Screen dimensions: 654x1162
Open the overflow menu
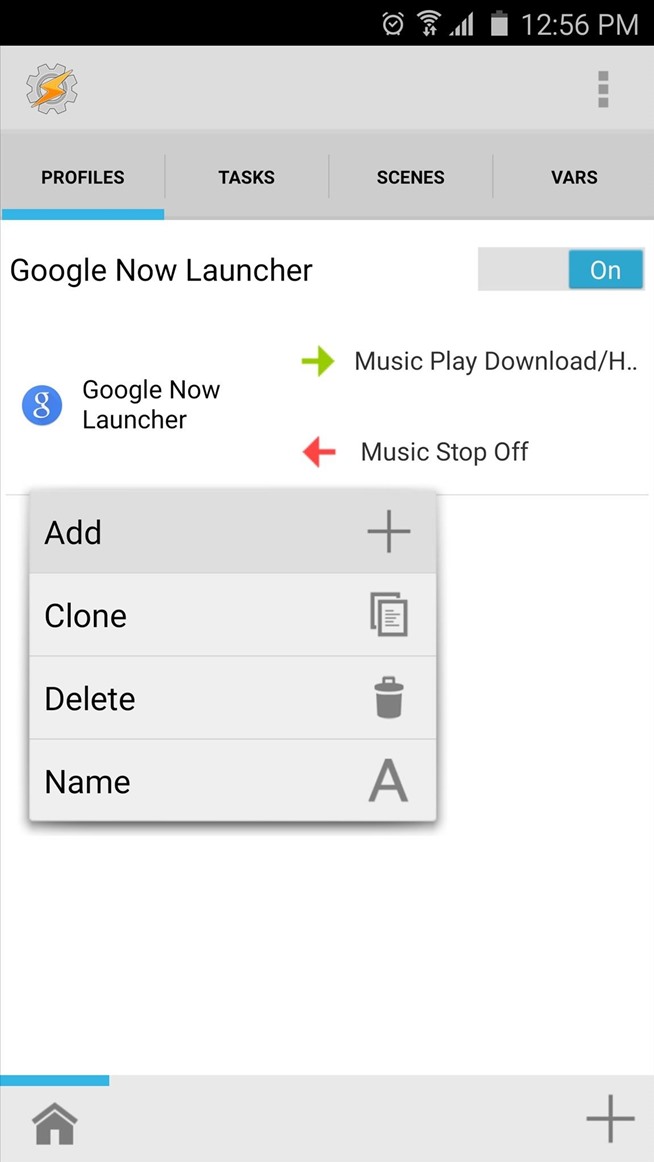pyautogui.click(x=602, y=89)
